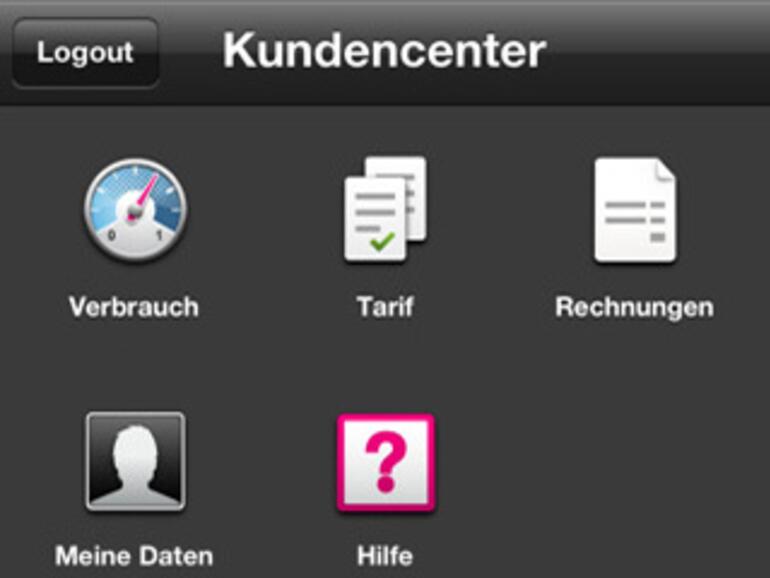
Task: Open Meine Daten profile
Action: pos(134,462)
